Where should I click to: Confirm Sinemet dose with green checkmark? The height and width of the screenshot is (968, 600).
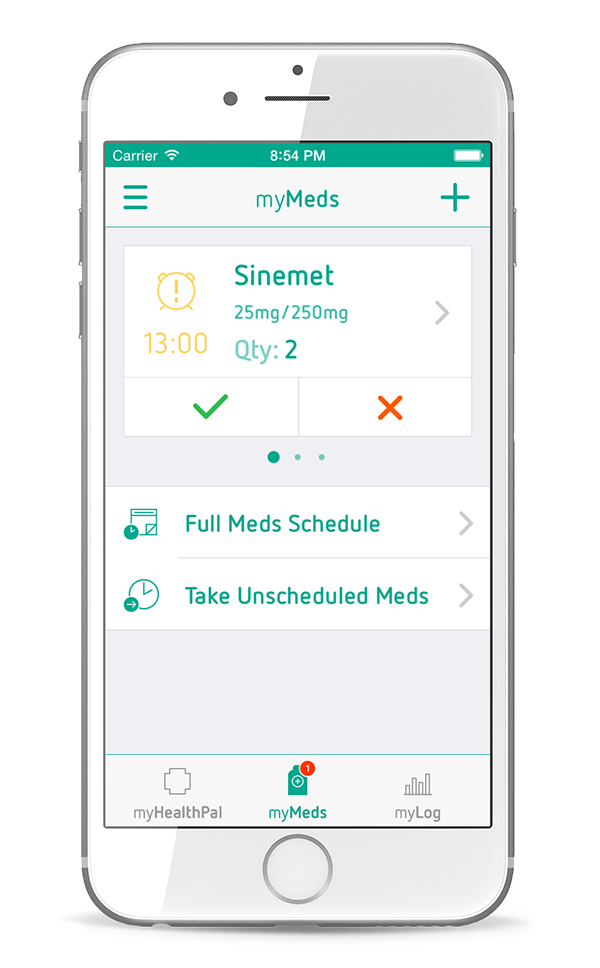coord(211,407)
